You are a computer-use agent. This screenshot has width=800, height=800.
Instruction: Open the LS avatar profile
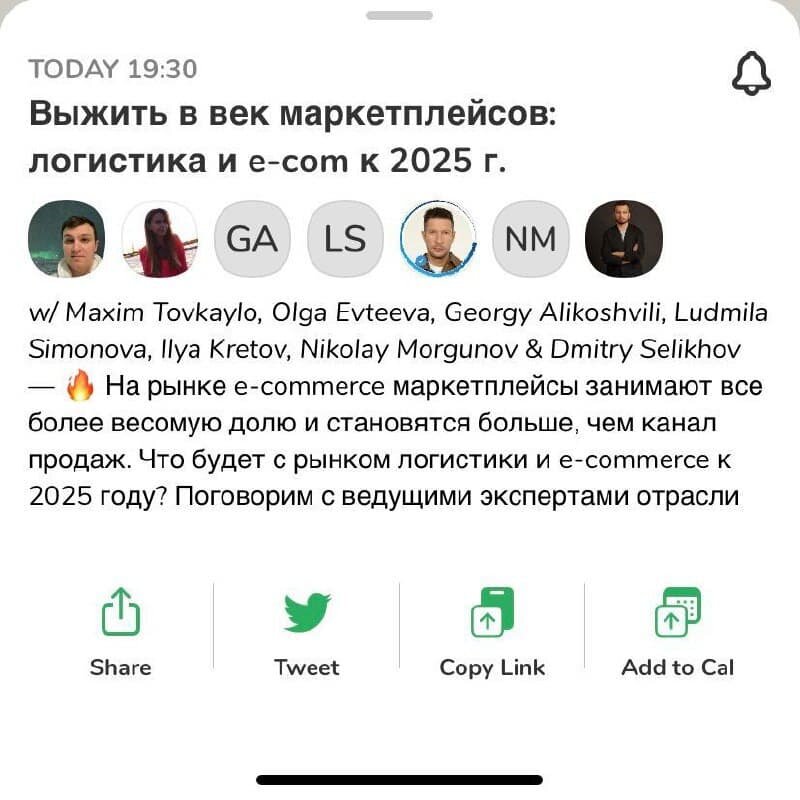345,239
